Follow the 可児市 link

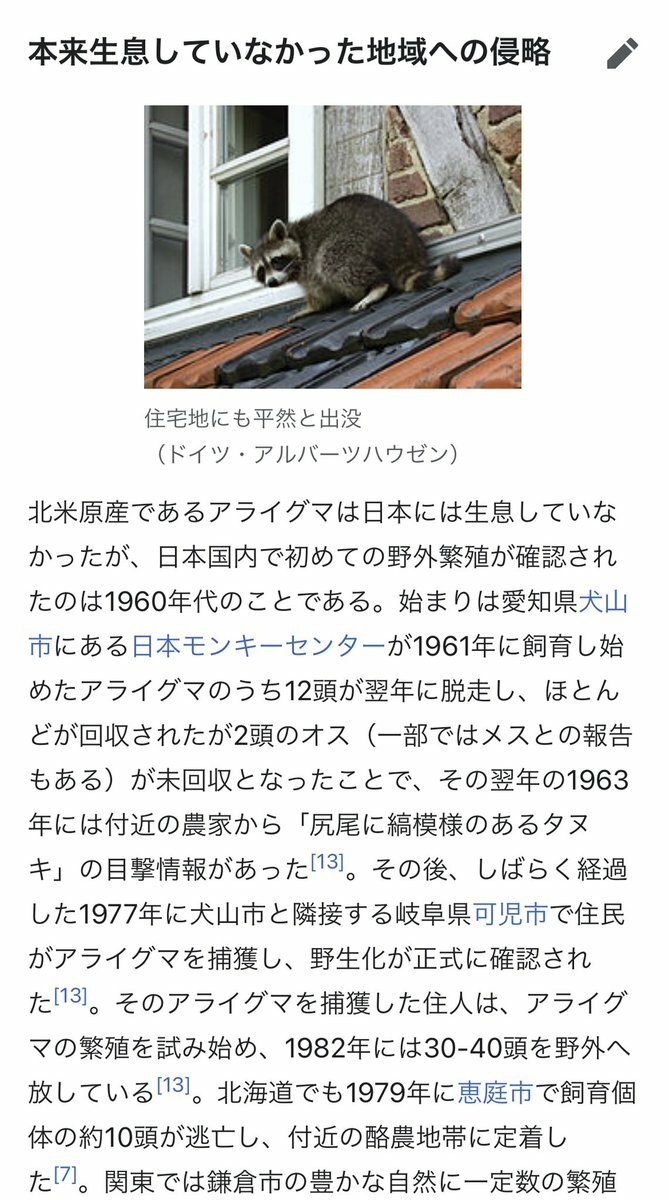[x=510, y=914]
